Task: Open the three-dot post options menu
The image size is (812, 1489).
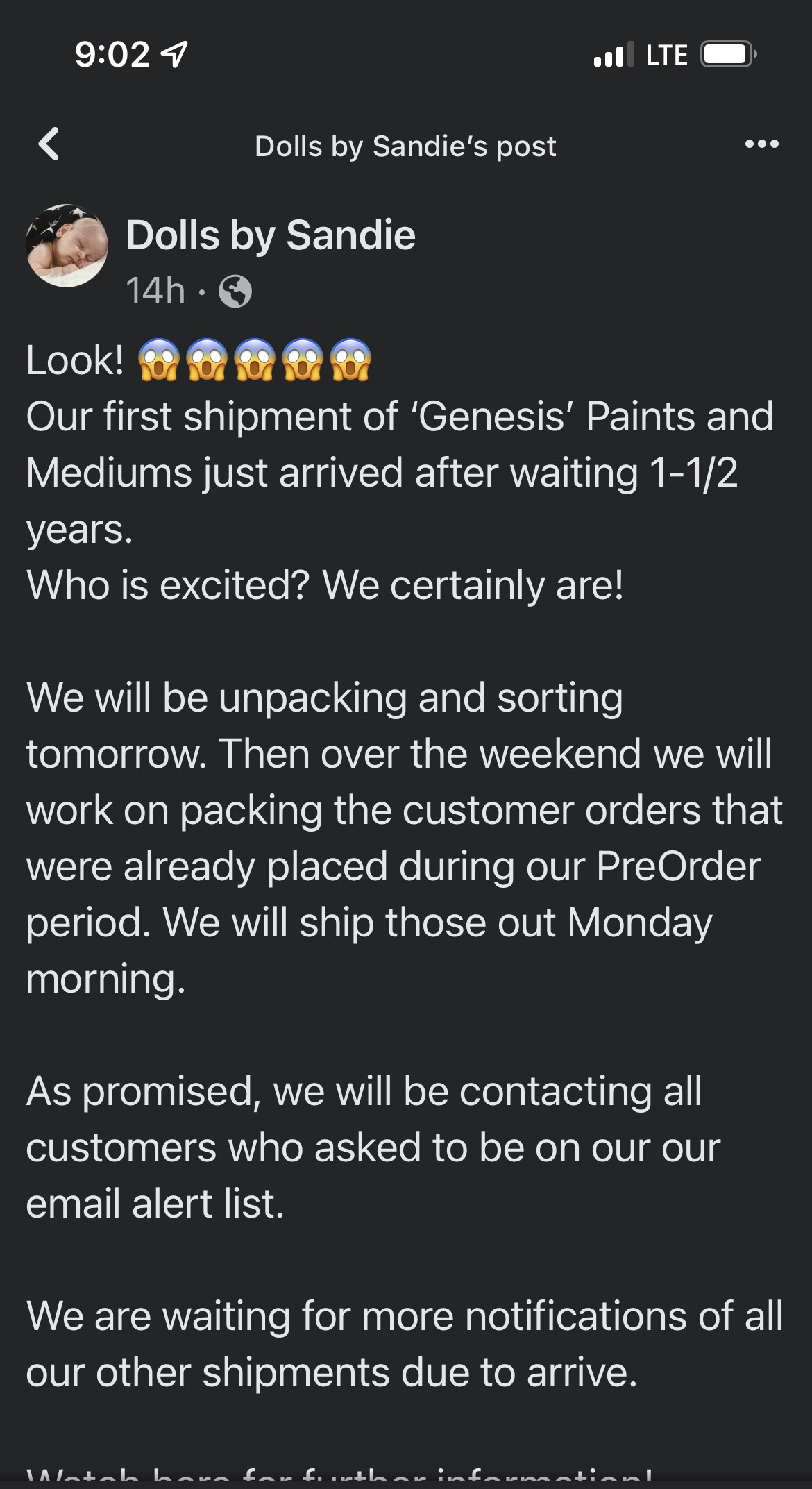Action: [761, 144]
